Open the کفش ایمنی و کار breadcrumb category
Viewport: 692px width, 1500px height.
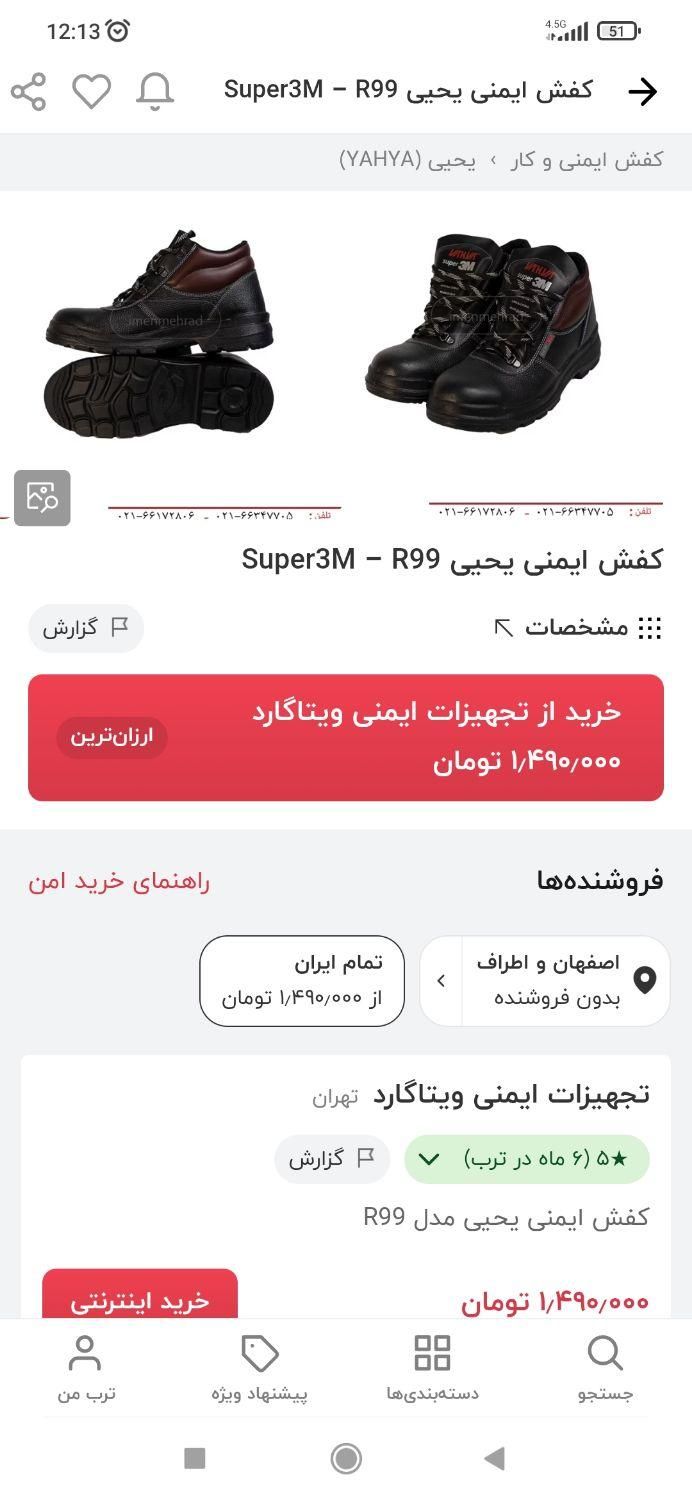(589, 160)
